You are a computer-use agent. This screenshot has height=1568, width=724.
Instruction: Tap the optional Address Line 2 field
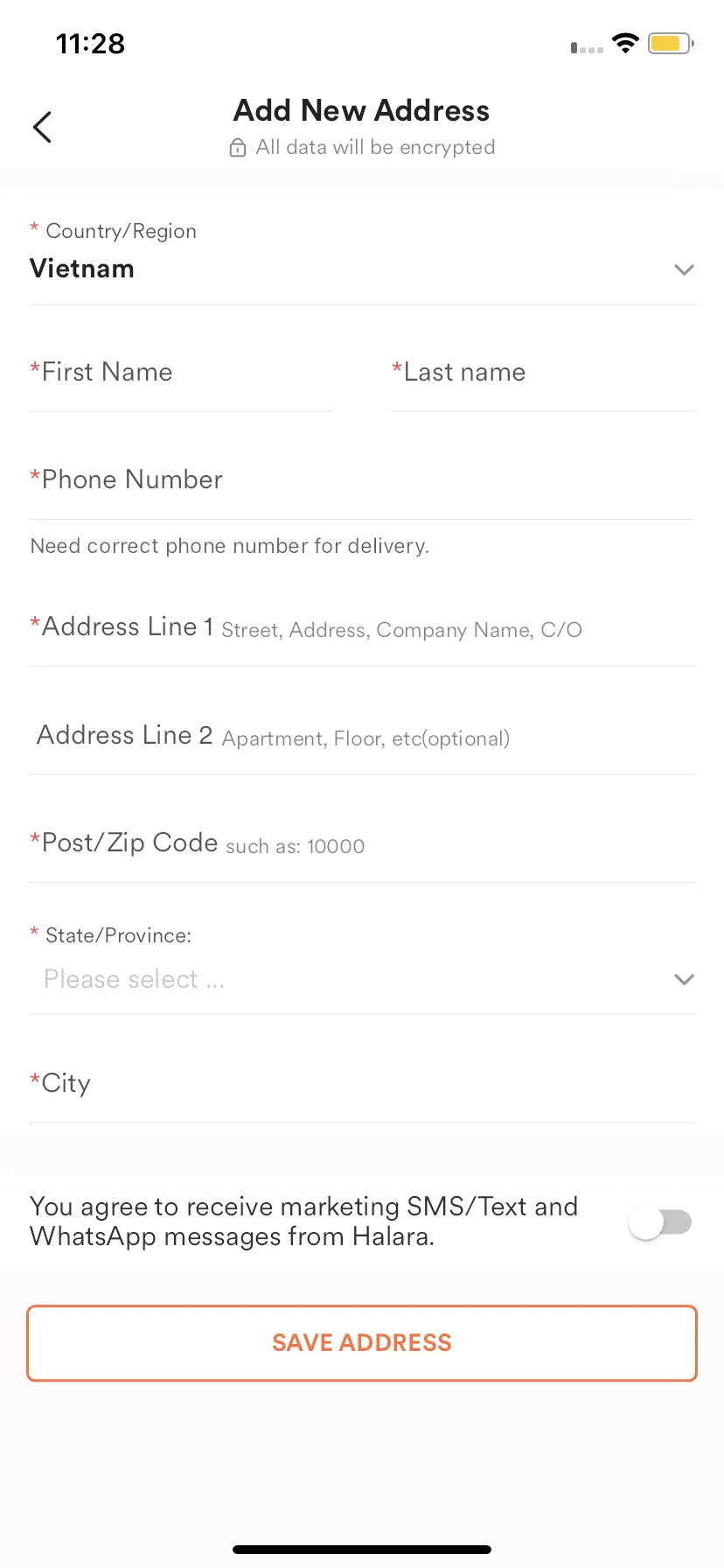(361, 737)
